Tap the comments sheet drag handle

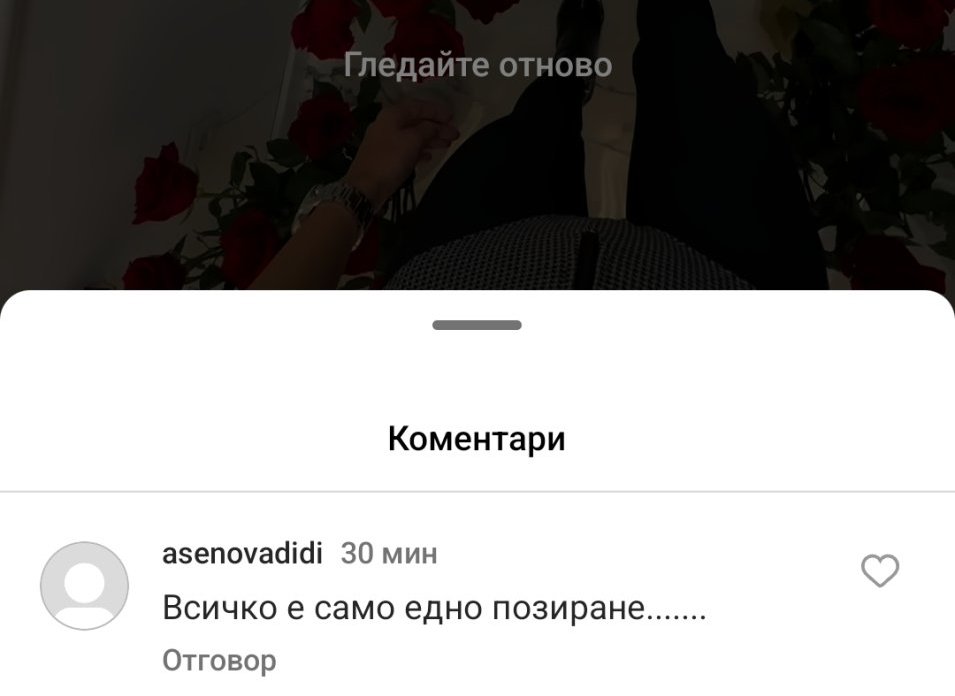[477, 325]
